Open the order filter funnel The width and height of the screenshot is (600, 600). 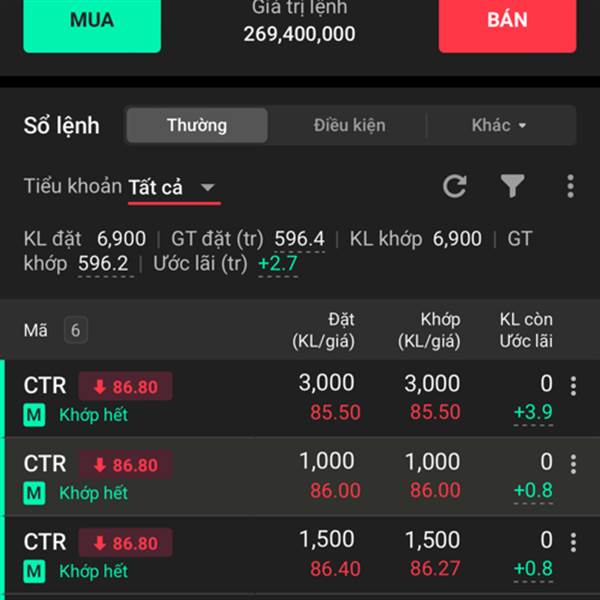pos(512,186)
